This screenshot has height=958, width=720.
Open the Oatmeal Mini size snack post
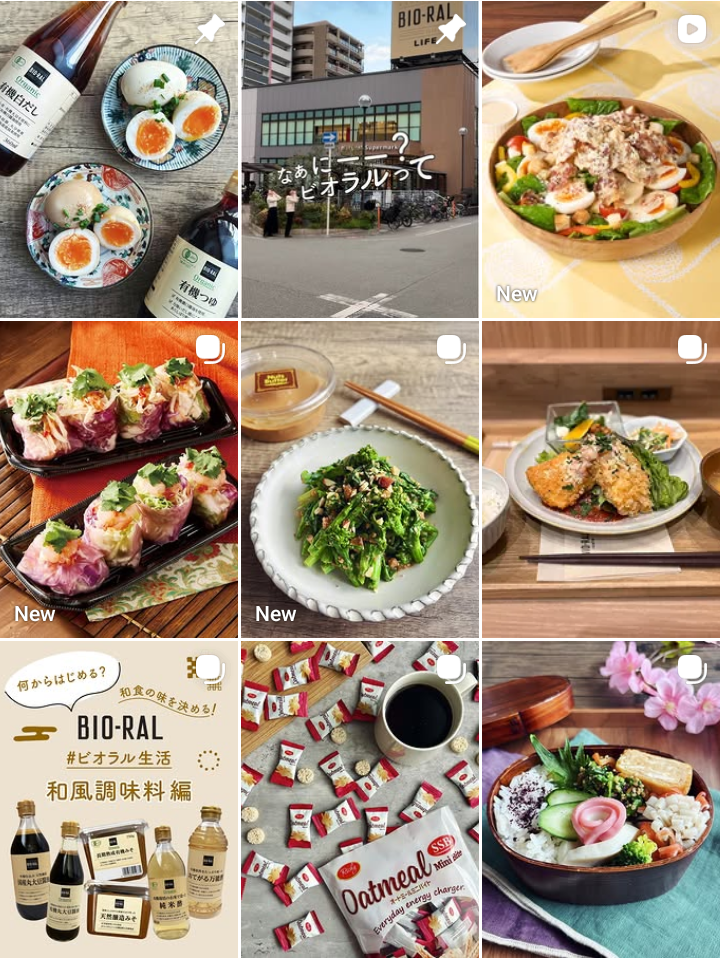tap(360, 800)
